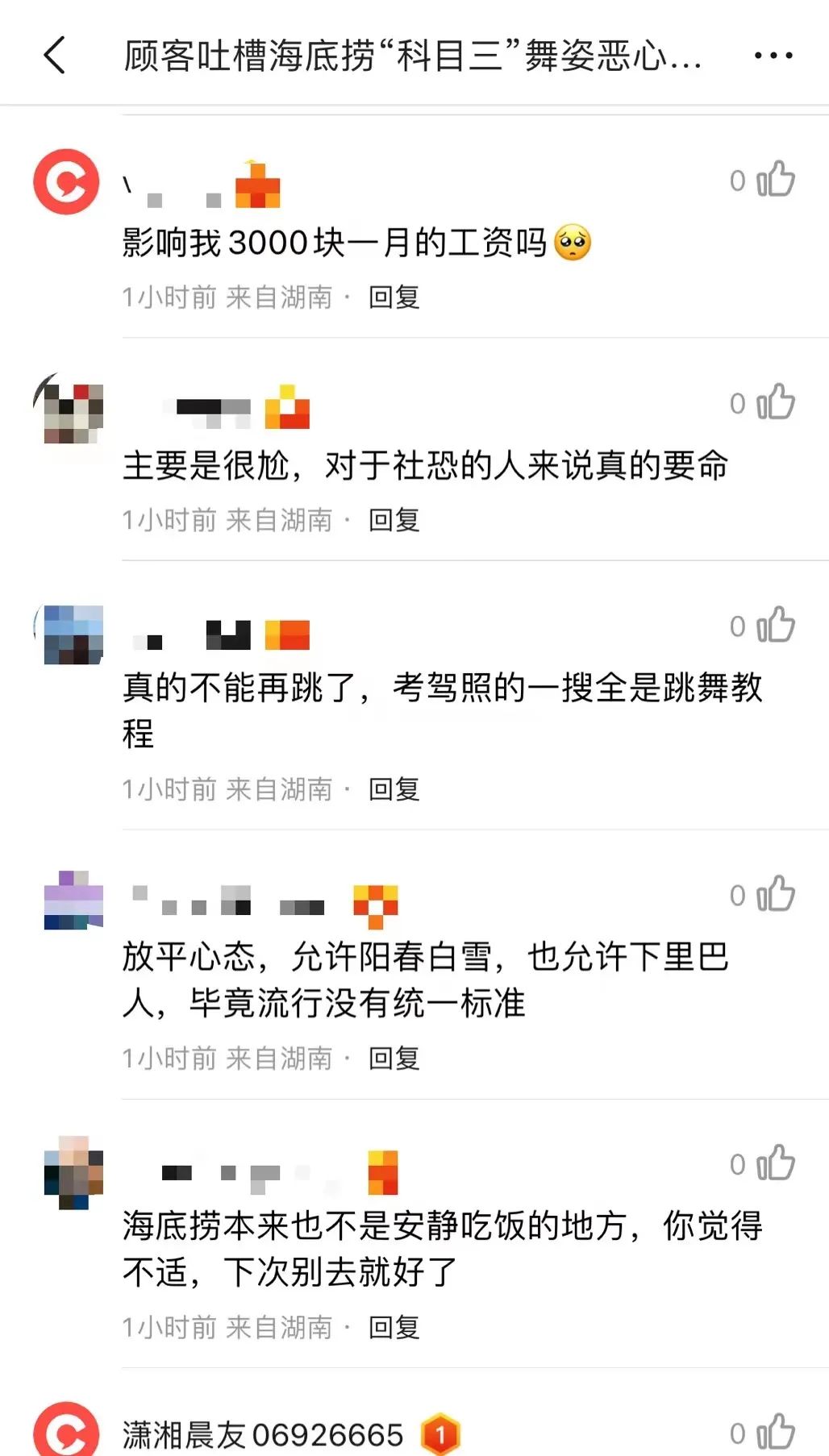Reply to the comment about 3000块一月的工资

coord(394,297)
